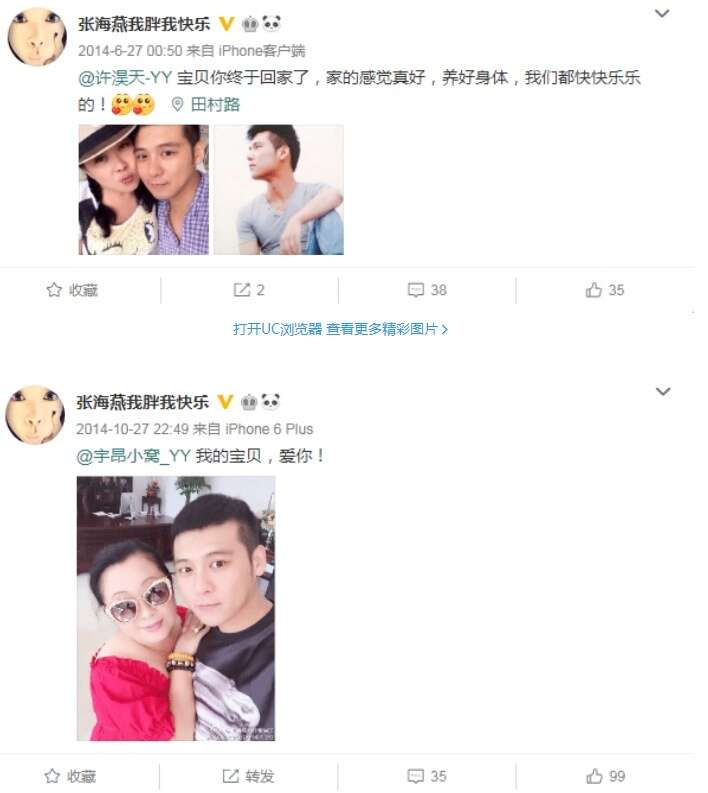View the photo of the woman in red dress
The image size is (708, 793).
coord(176,608)
